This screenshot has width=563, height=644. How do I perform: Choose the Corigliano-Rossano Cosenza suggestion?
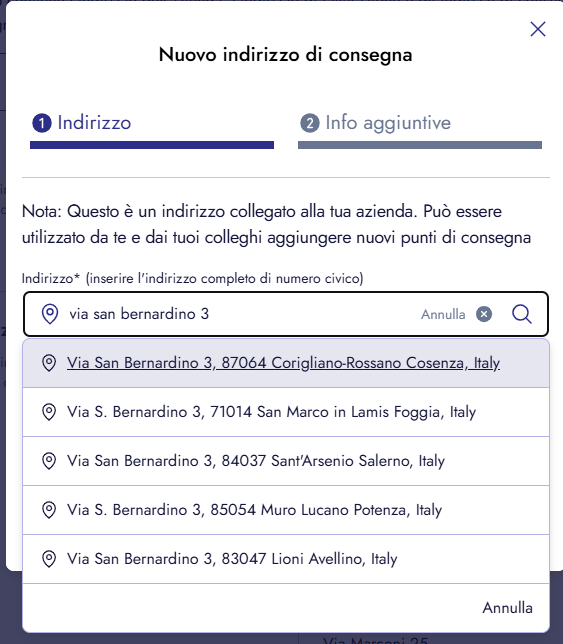click(286, 363)
